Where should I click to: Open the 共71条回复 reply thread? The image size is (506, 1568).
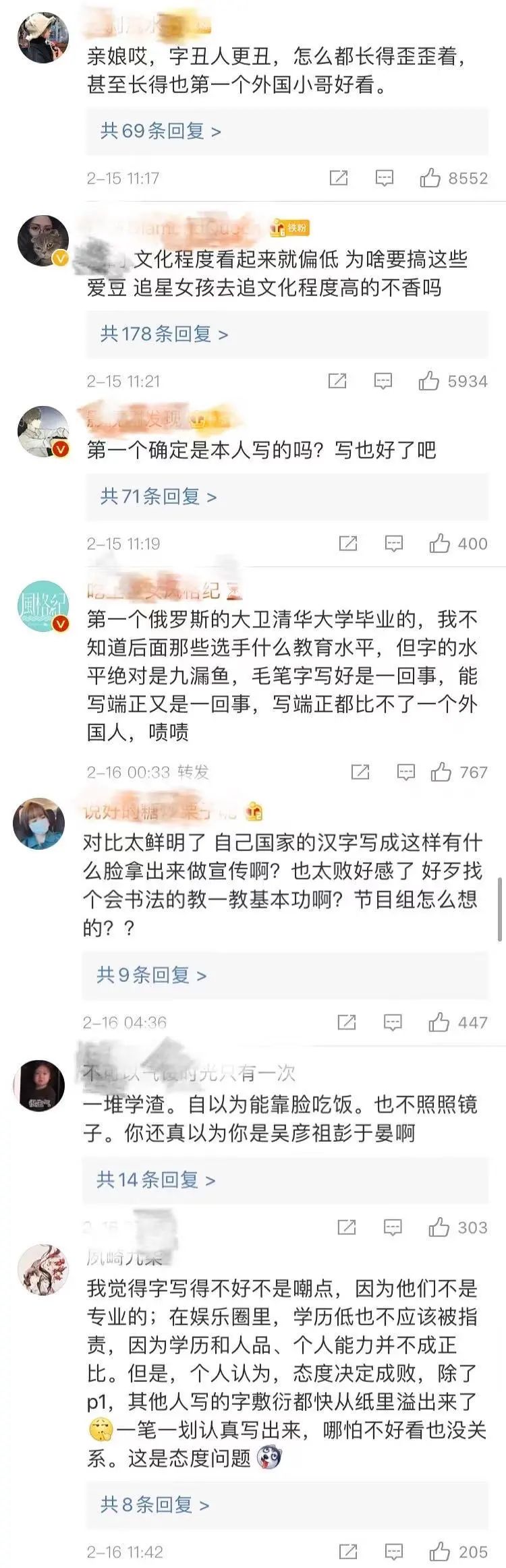pyautogui.click(x=159, y=497)
